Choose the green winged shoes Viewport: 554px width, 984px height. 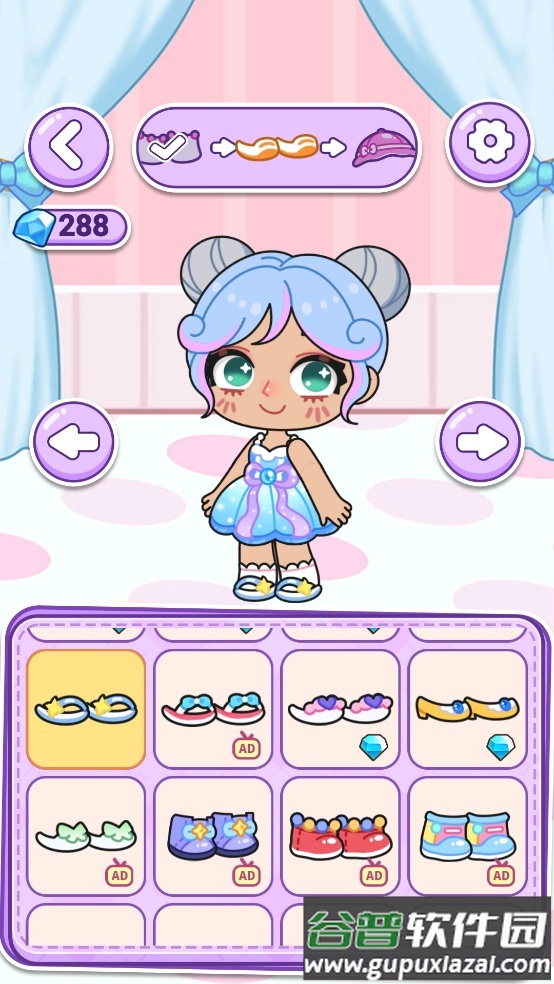pos(86,837)
